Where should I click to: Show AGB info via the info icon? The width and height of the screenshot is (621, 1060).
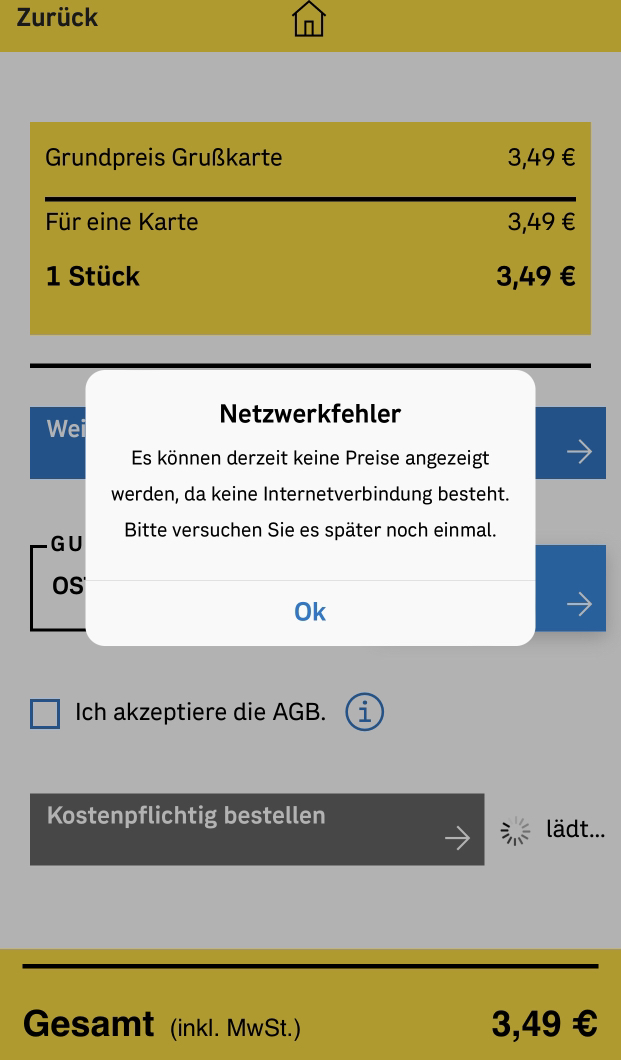click(x=365, y=713)
